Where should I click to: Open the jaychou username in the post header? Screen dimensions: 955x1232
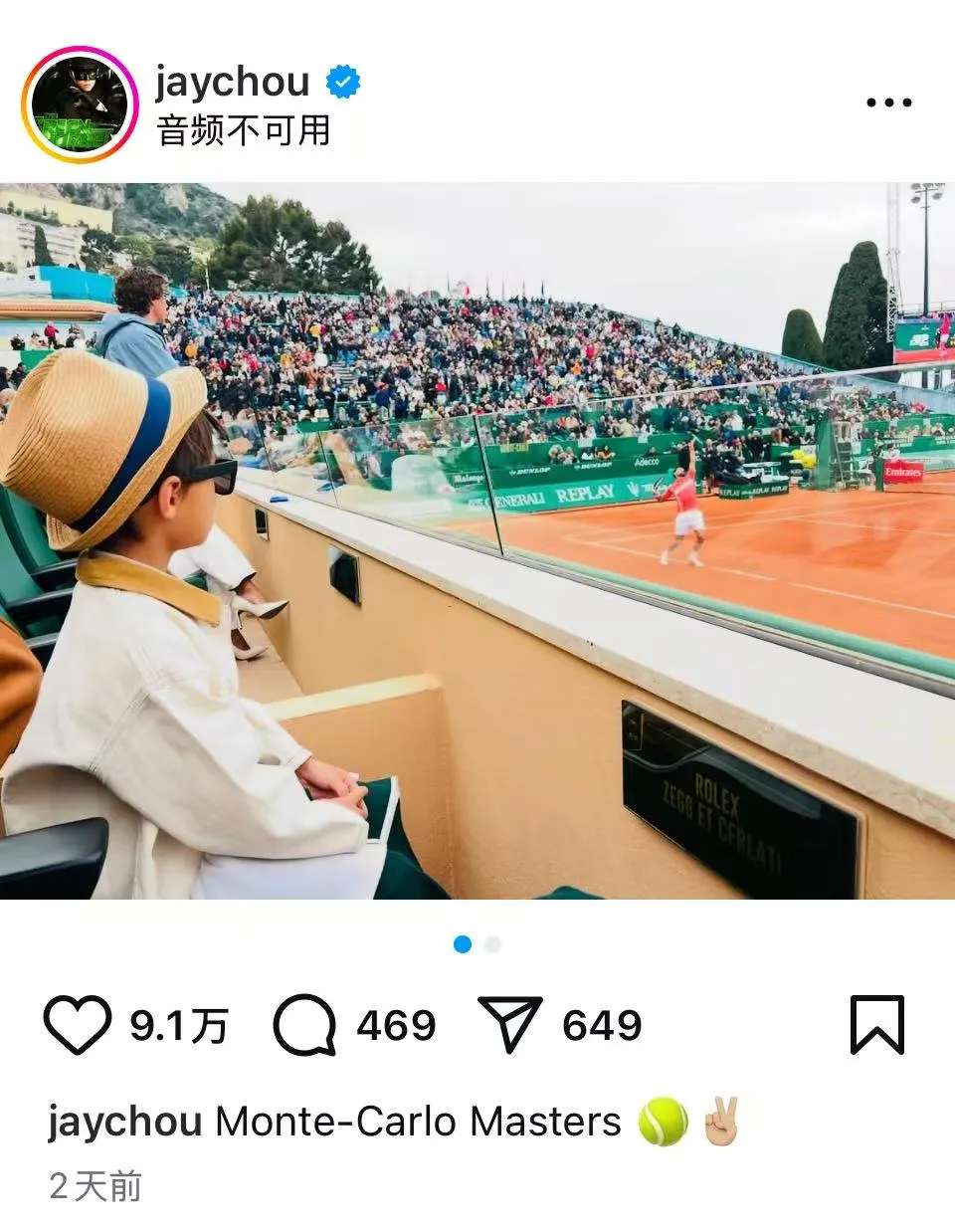click(x=232, y=82)
